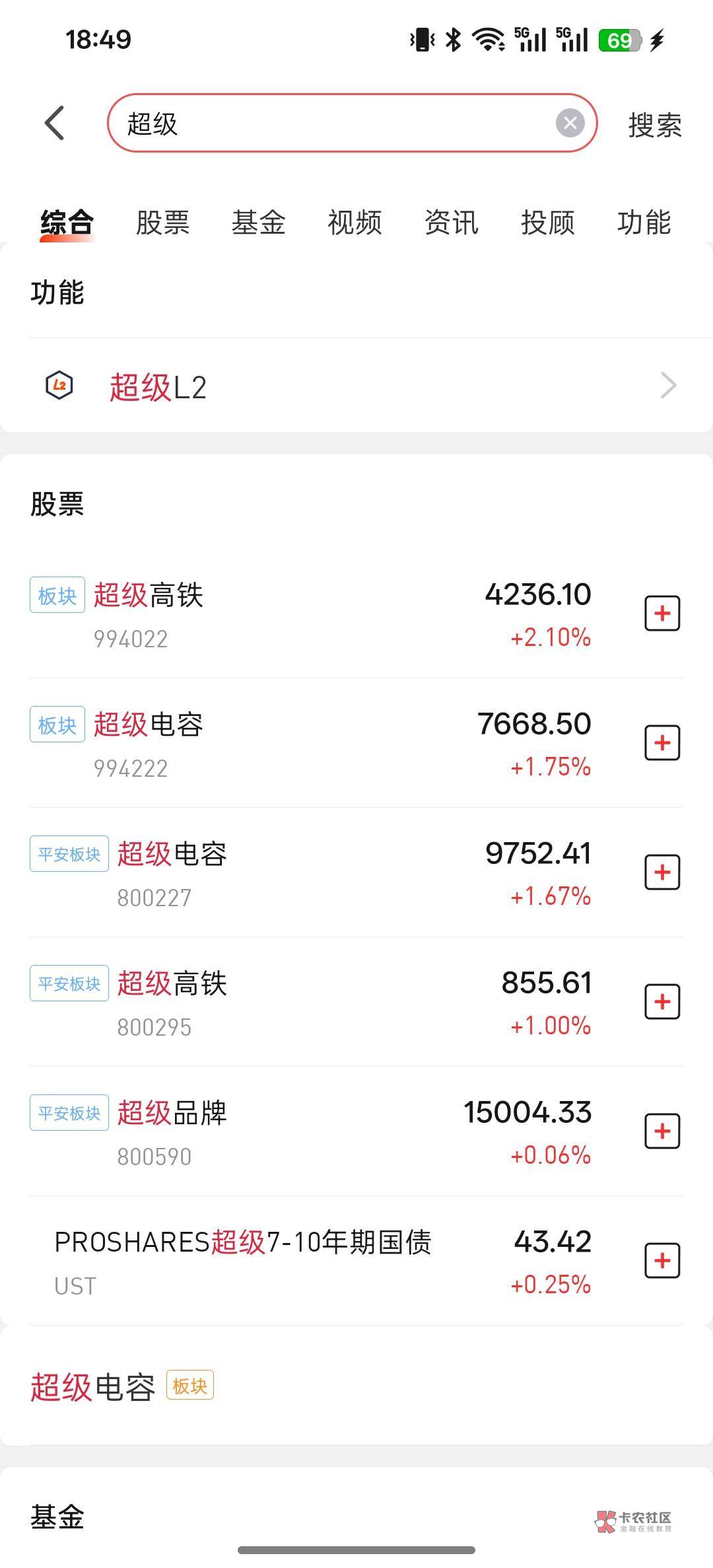
Task: Open the 功能 tab
Action: click(644, 223)
